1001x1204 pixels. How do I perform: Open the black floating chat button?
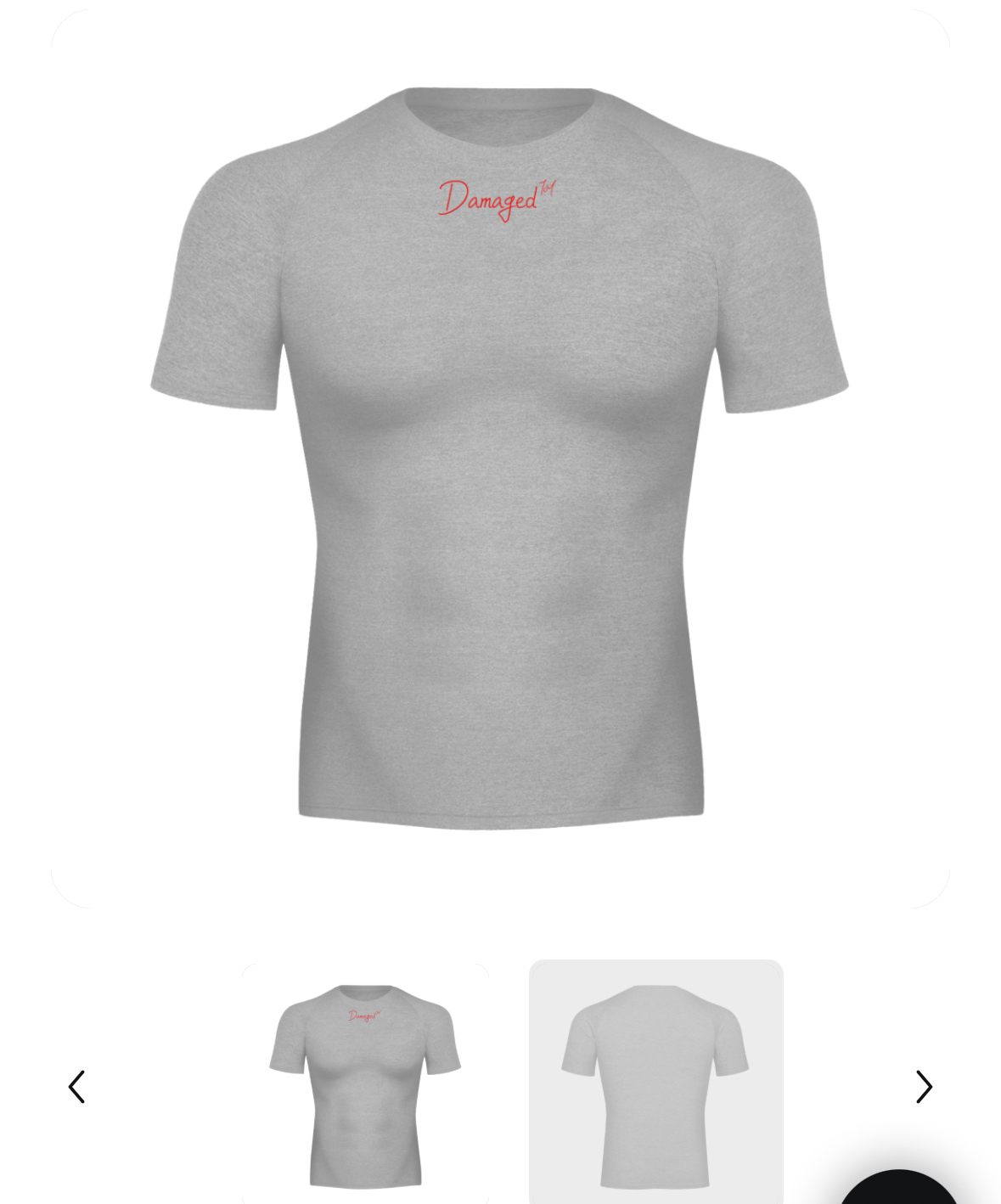click(x=898, y=1189)
